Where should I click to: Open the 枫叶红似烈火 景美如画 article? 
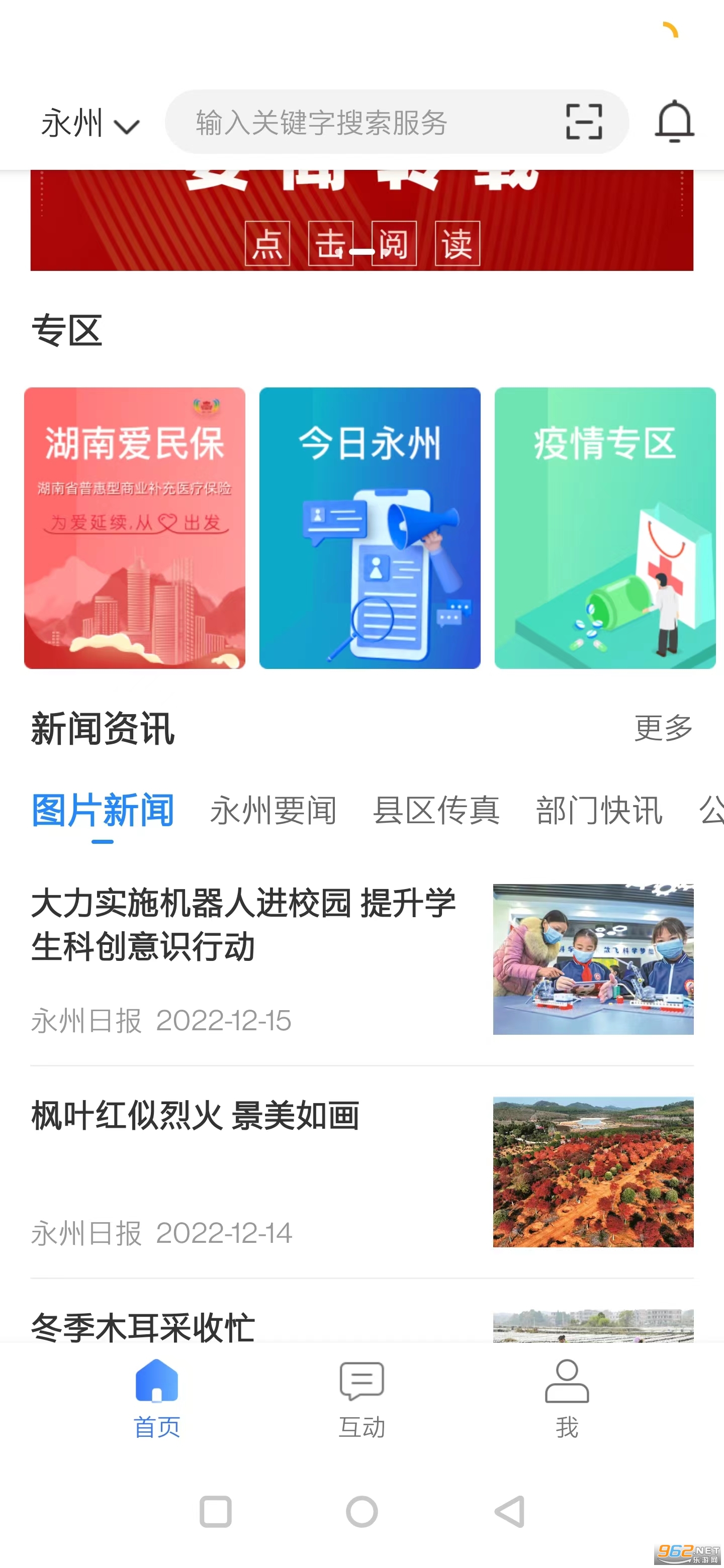pyautogui.click(x=195, y=1116)
